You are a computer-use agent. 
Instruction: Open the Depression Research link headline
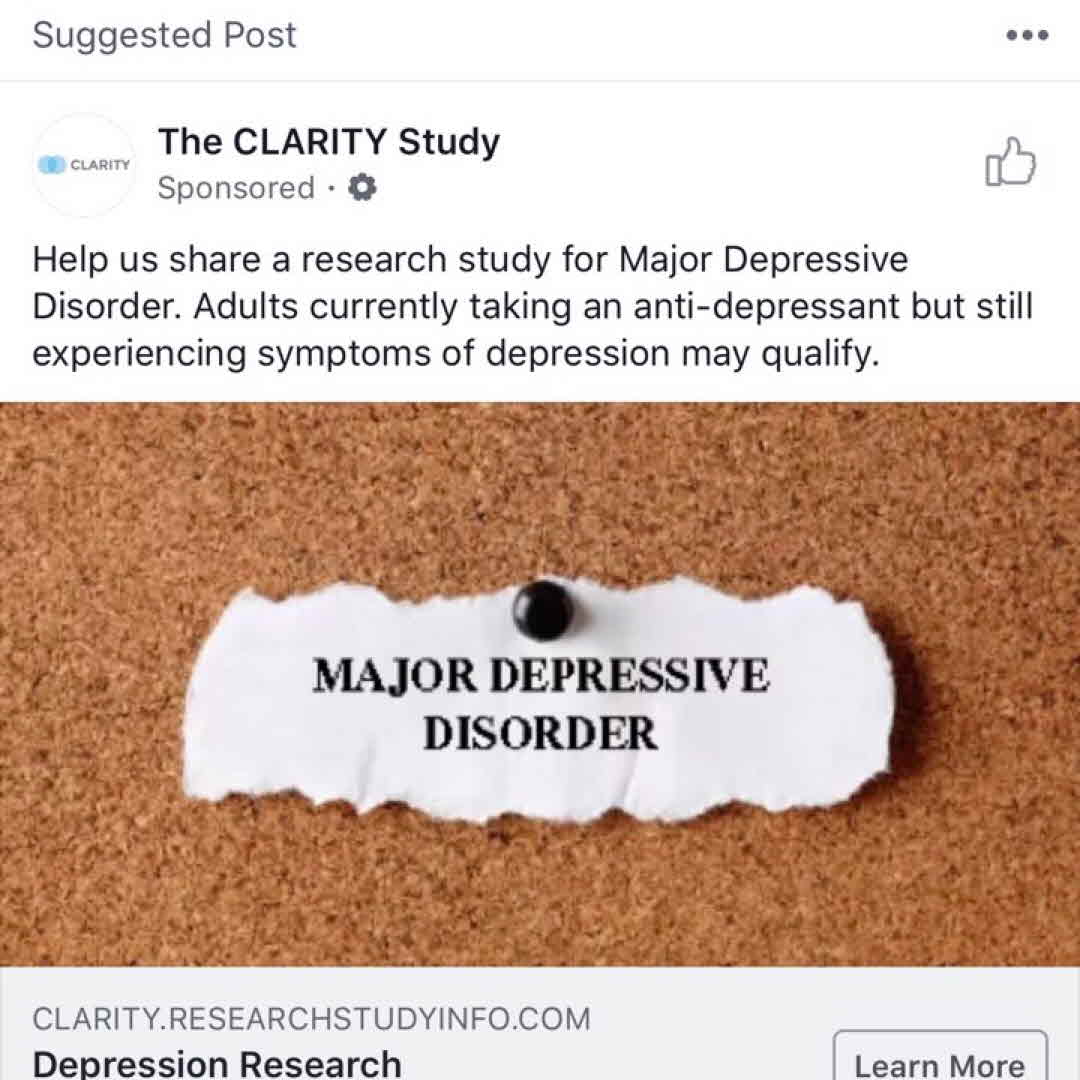217,1062
